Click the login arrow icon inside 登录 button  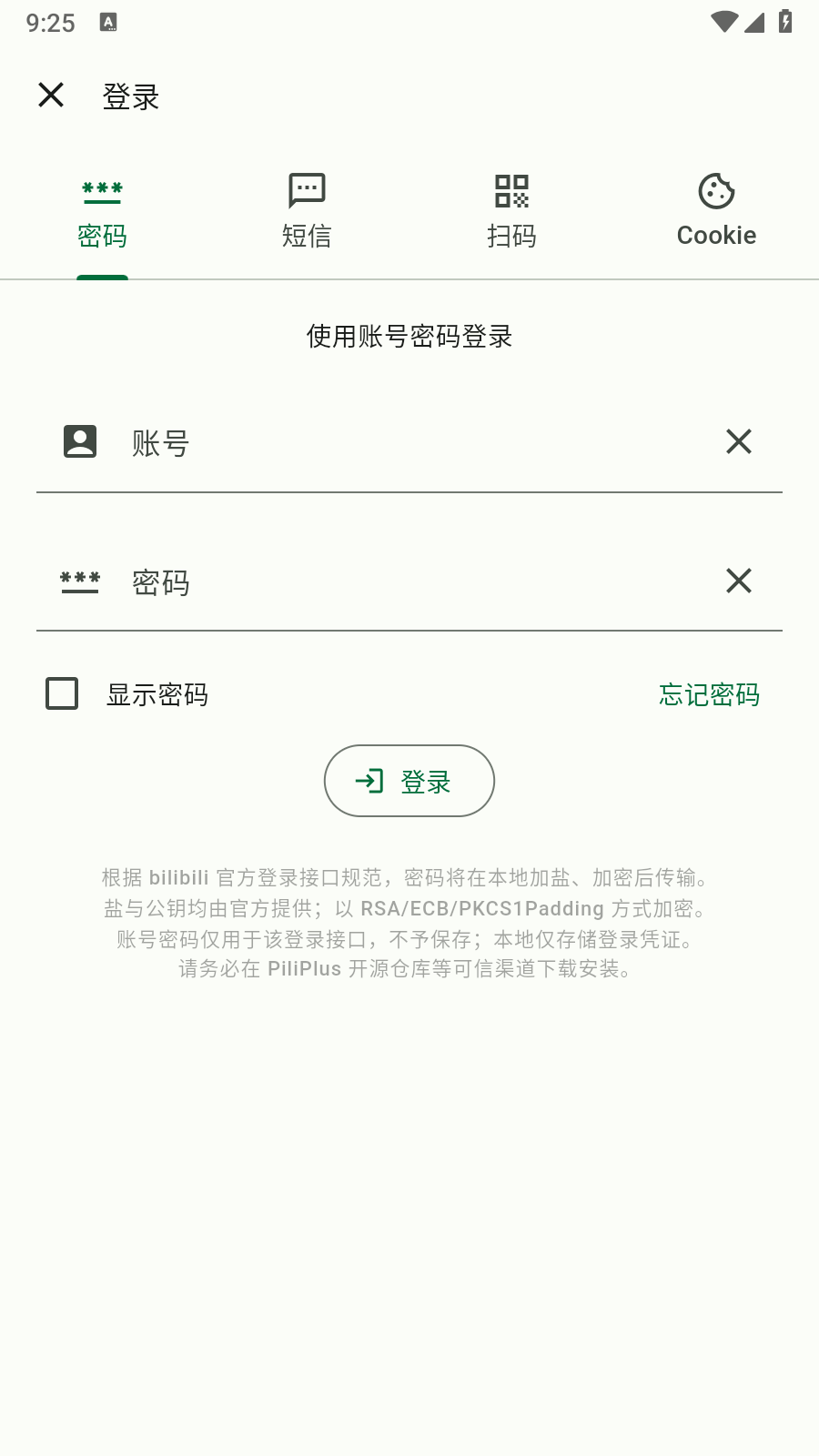coord(369,781)
